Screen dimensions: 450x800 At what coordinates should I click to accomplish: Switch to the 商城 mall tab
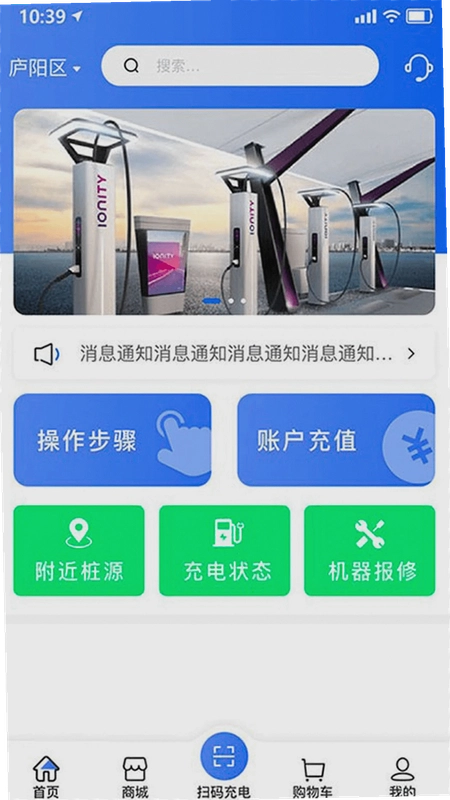click(x=135, y=777)
